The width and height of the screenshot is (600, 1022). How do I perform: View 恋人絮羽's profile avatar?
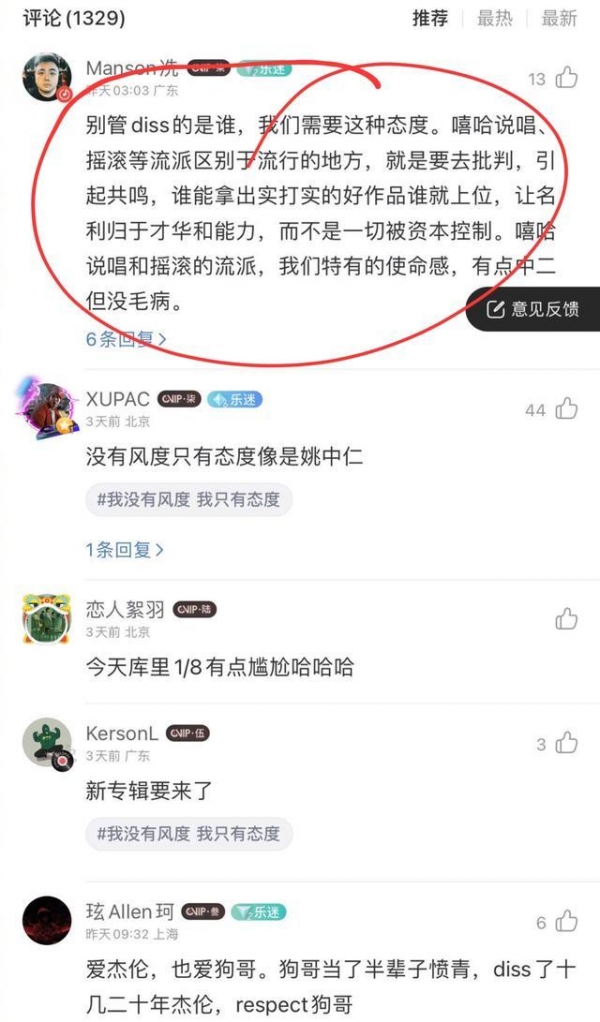pyautogui.click(x=46, y=619)
